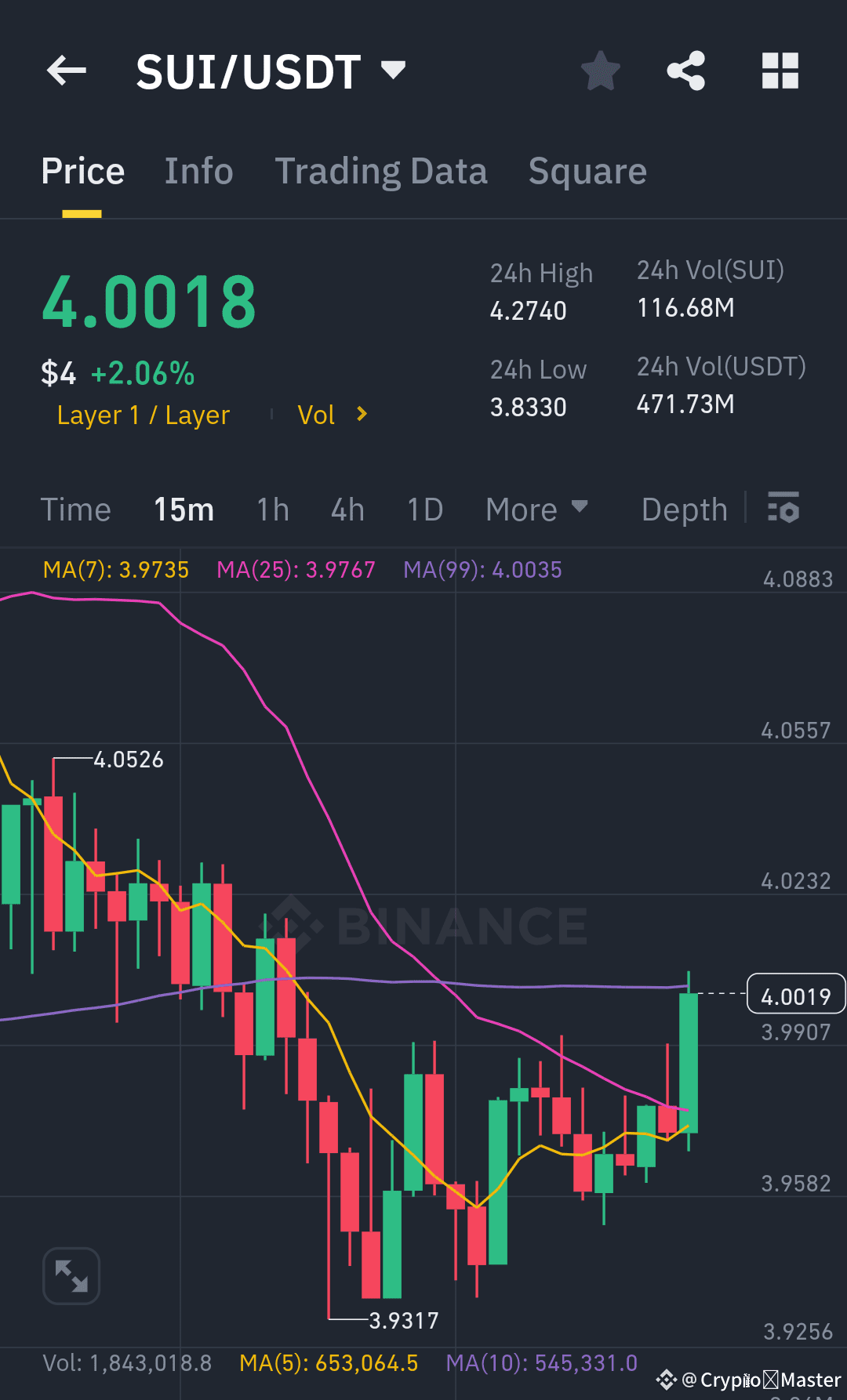
Task: Switch candlestick interval to 1h
Action: pos(271,509)
